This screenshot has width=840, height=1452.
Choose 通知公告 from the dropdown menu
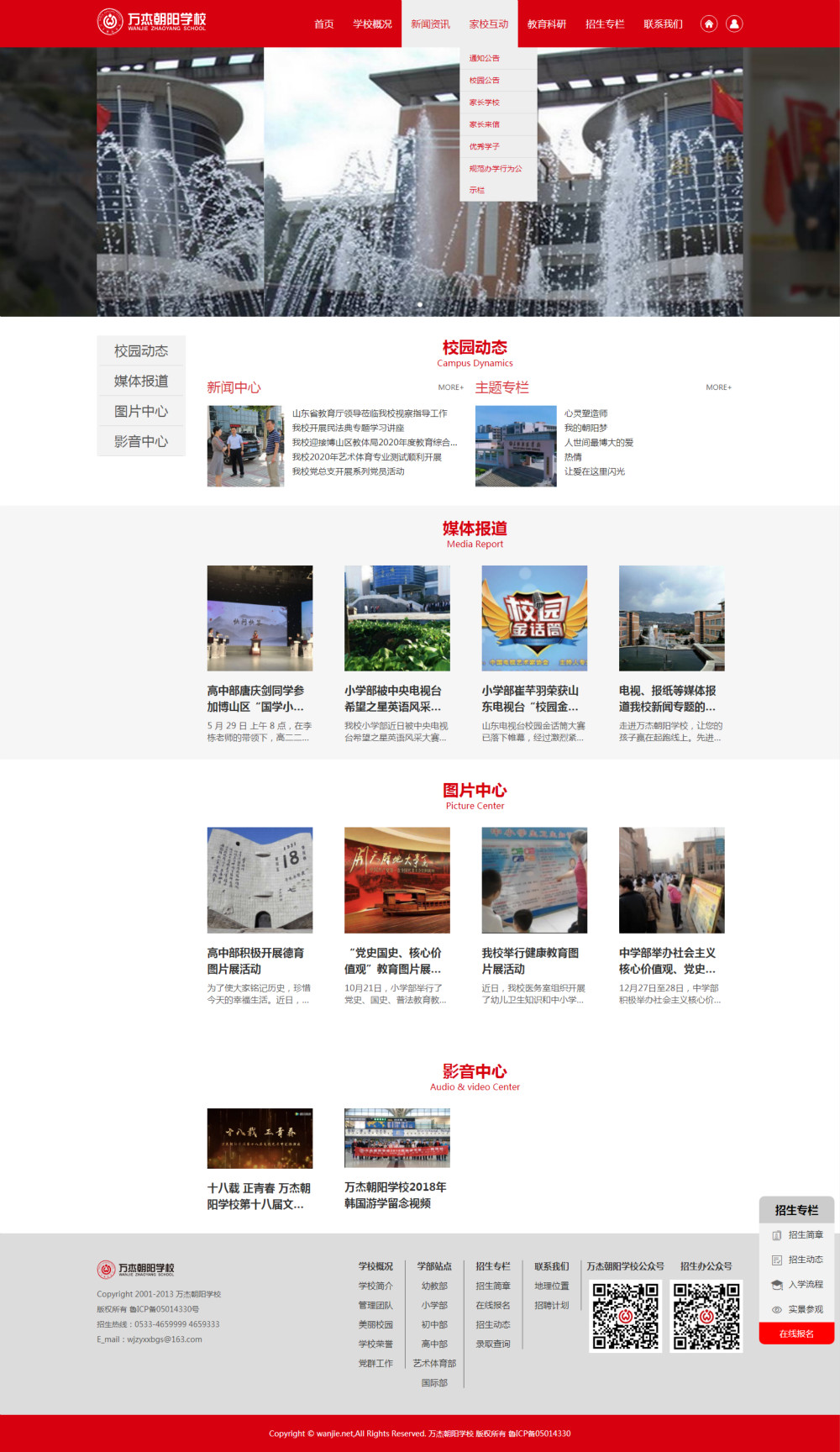[x=485, y=59]
